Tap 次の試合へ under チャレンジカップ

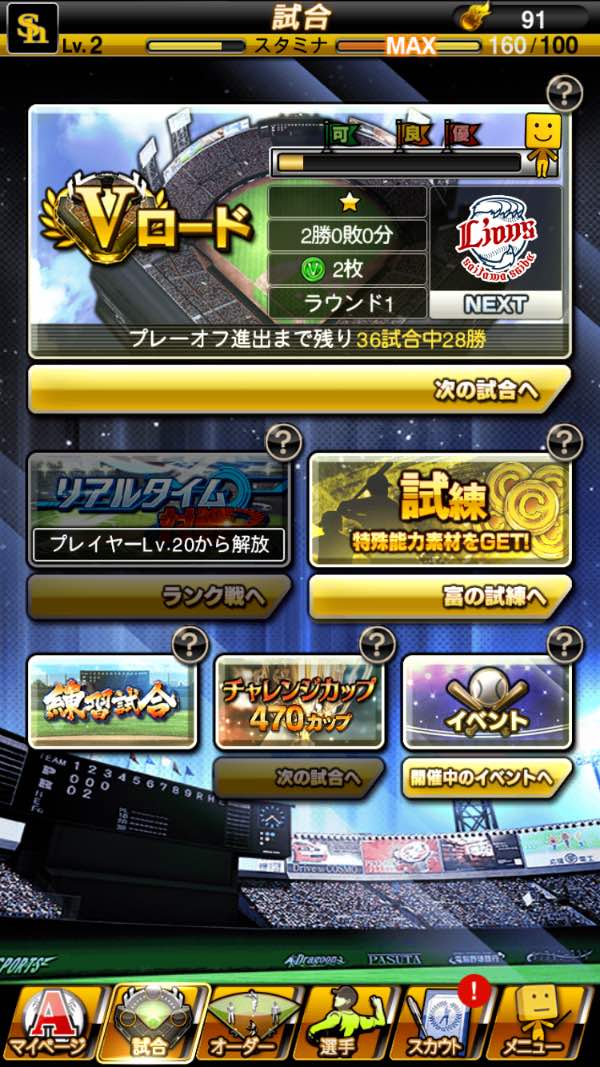click(300, 777)
